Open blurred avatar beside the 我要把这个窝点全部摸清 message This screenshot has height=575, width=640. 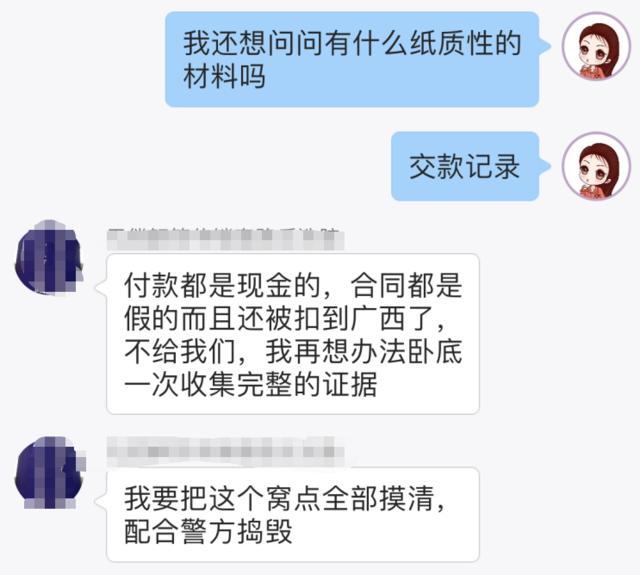tap(48, 471)
